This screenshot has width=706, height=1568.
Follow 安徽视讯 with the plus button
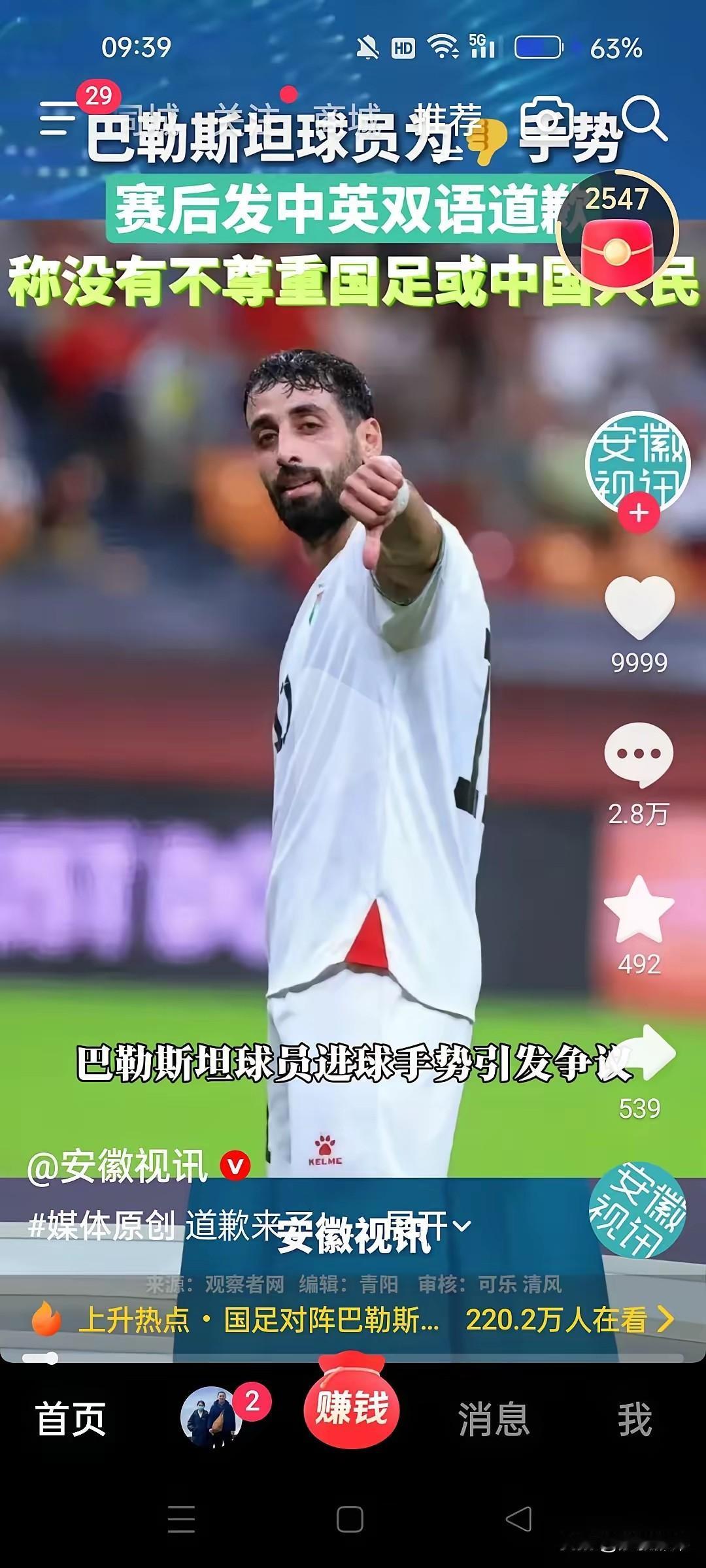coord(639,513)
